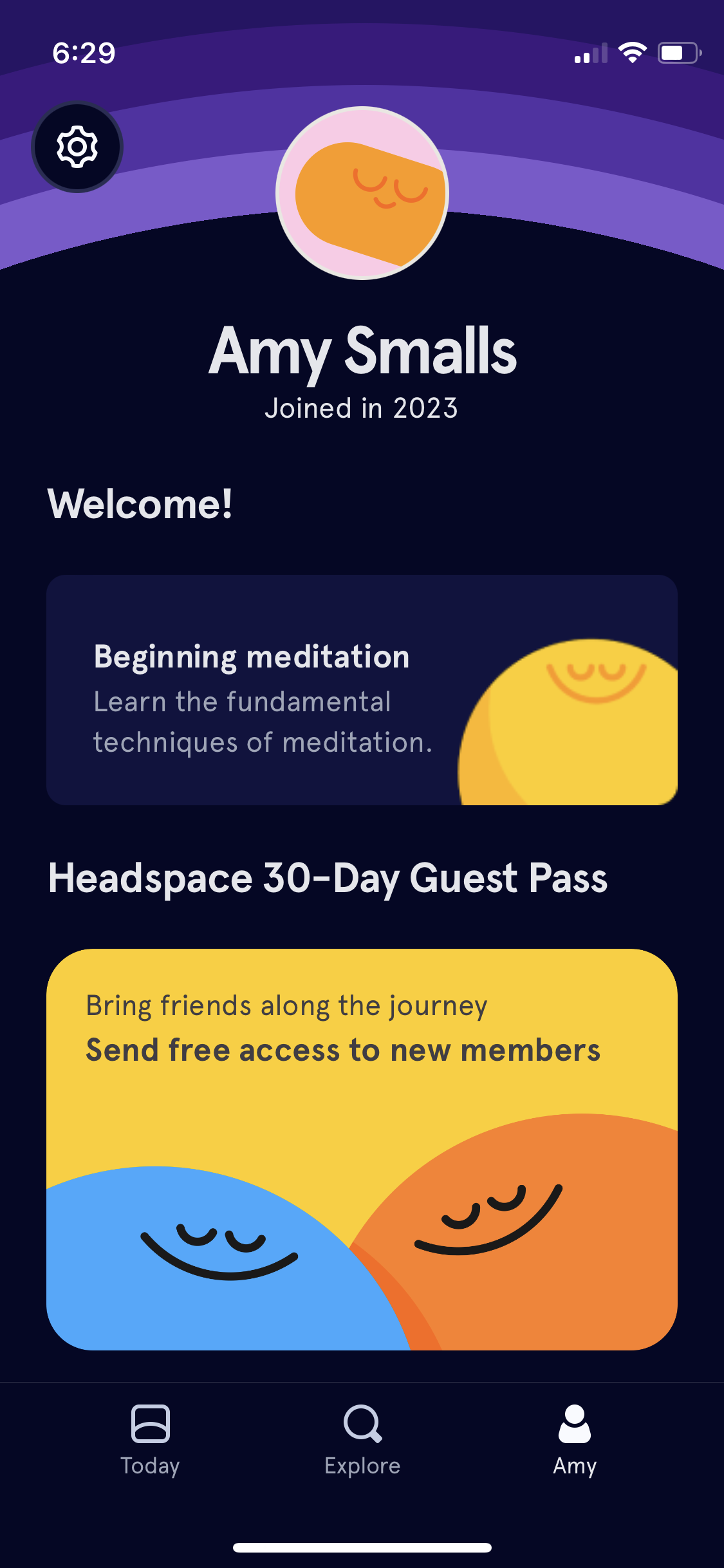Switch to the Today tab

[151, 1442]
